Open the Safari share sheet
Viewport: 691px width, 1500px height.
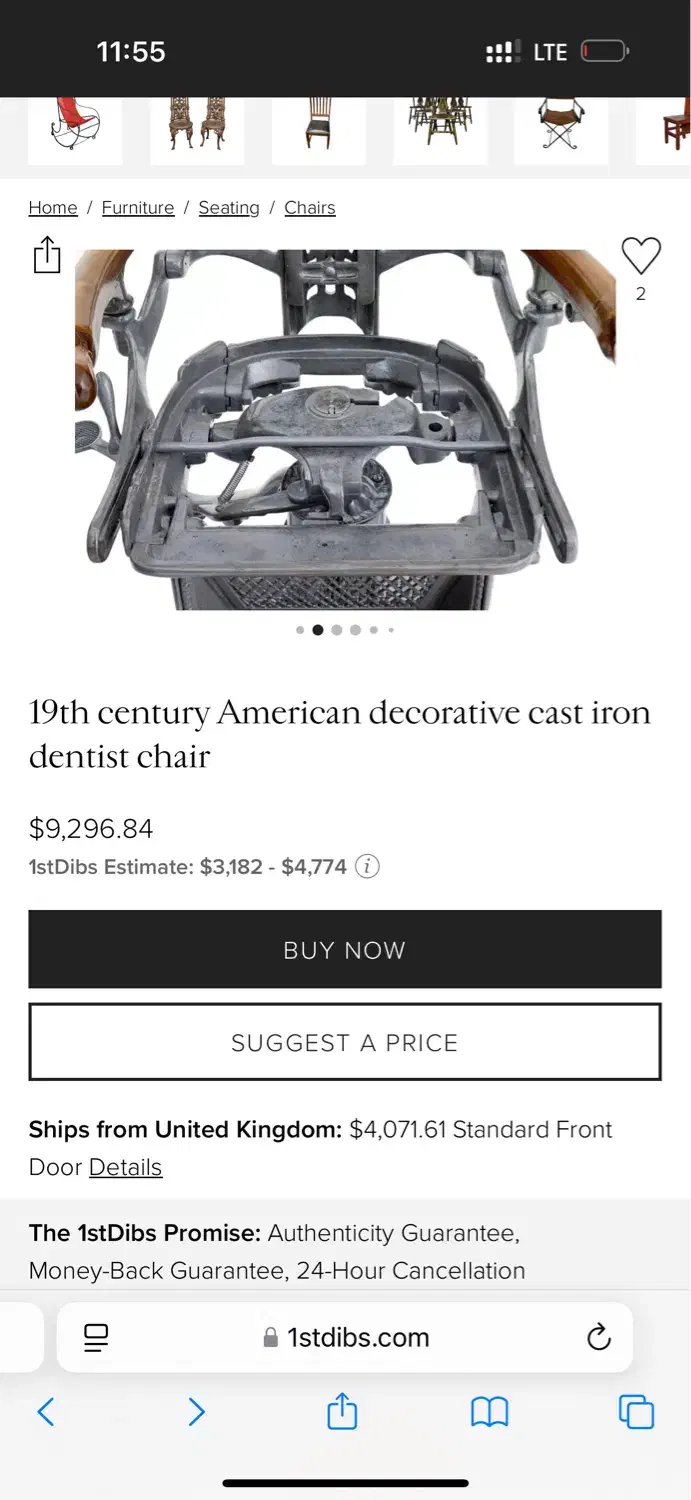(342, 1412)
